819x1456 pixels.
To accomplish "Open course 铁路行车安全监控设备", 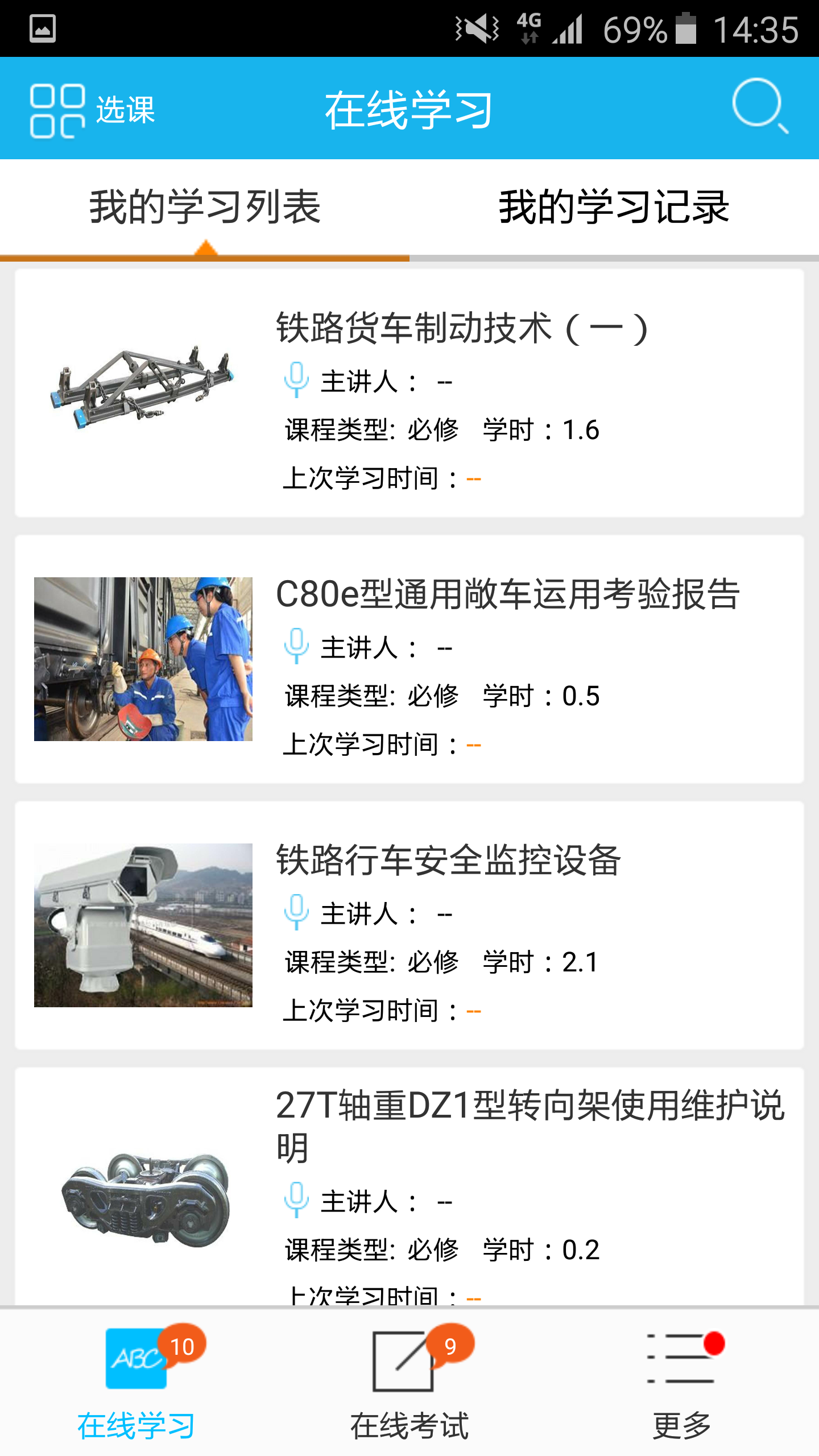I will tap(409, 925).
